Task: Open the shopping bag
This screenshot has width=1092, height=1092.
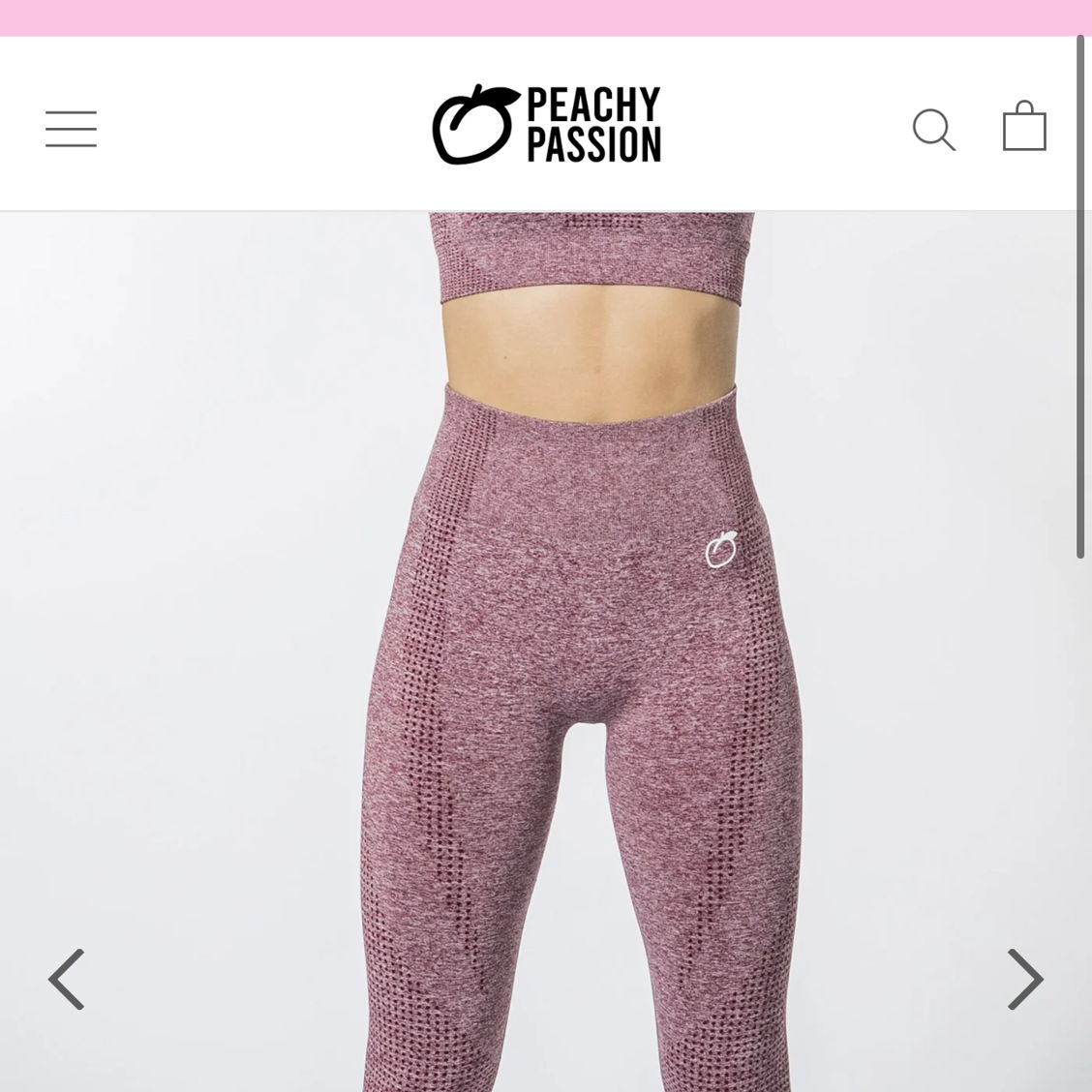Action: tap(1024, 127)
